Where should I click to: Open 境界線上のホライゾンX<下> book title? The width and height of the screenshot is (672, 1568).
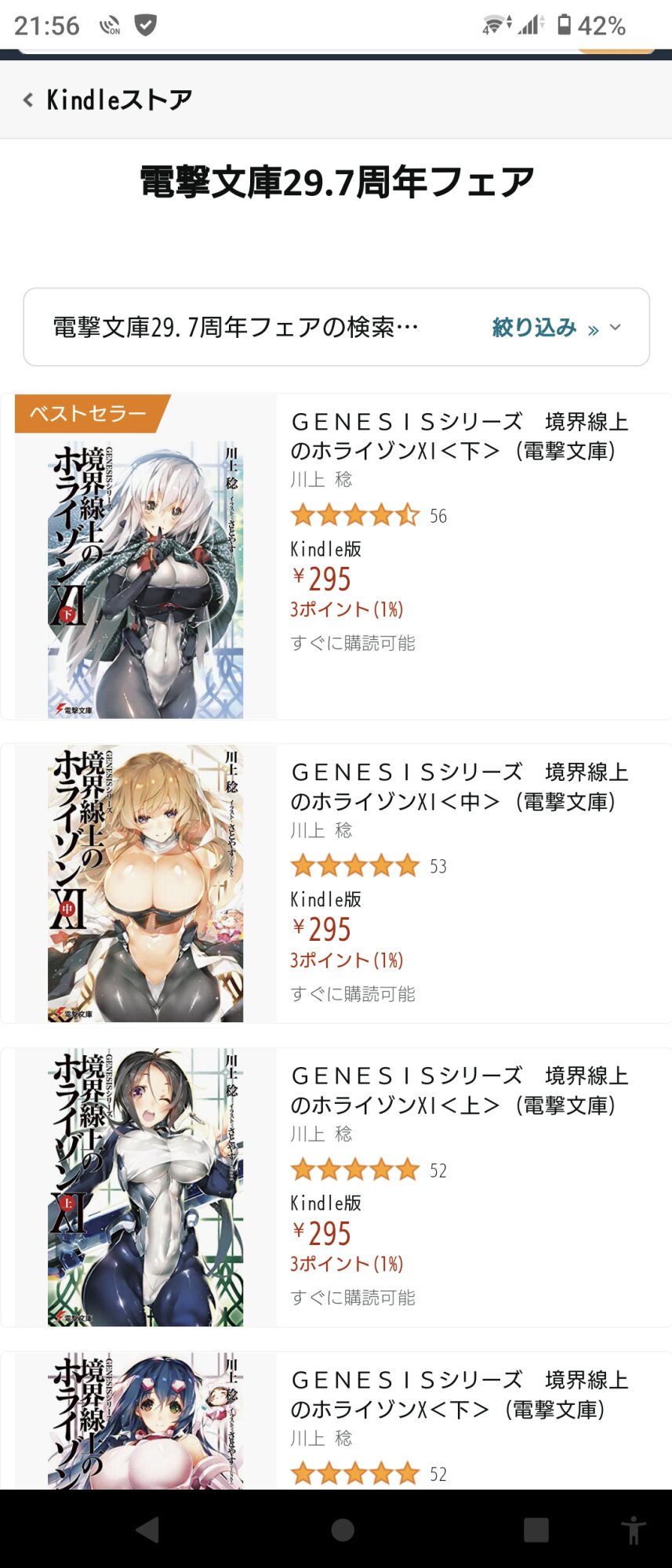460,1394
